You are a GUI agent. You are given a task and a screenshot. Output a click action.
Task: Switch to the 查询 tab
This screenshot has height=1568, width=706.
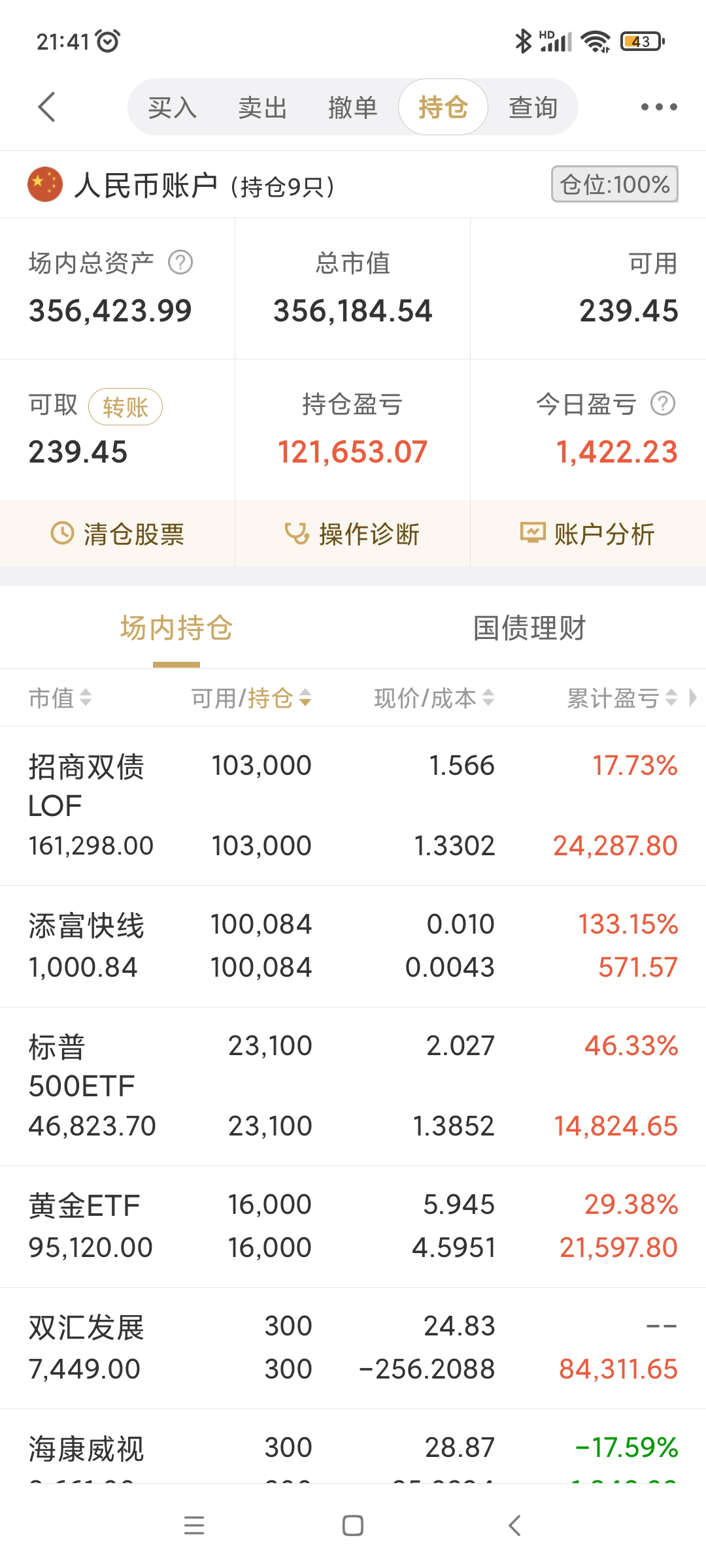[x=533, y=107]
